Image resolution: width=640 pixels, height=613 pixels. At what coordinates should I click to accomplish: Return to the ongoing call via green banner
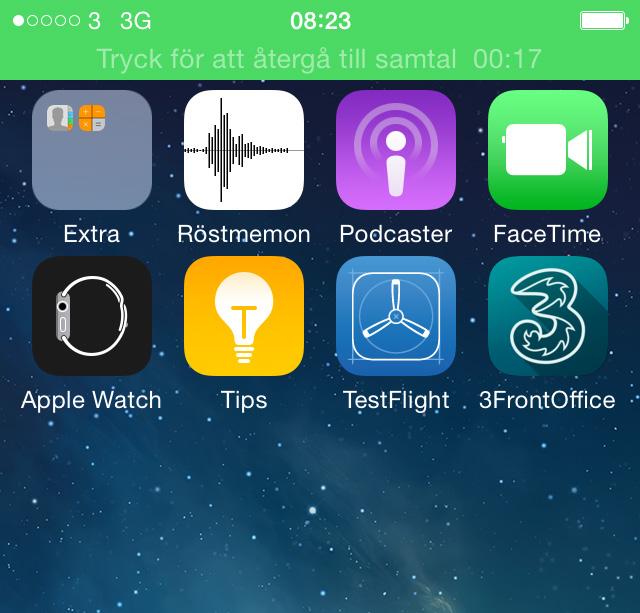(x=320, y=59)
